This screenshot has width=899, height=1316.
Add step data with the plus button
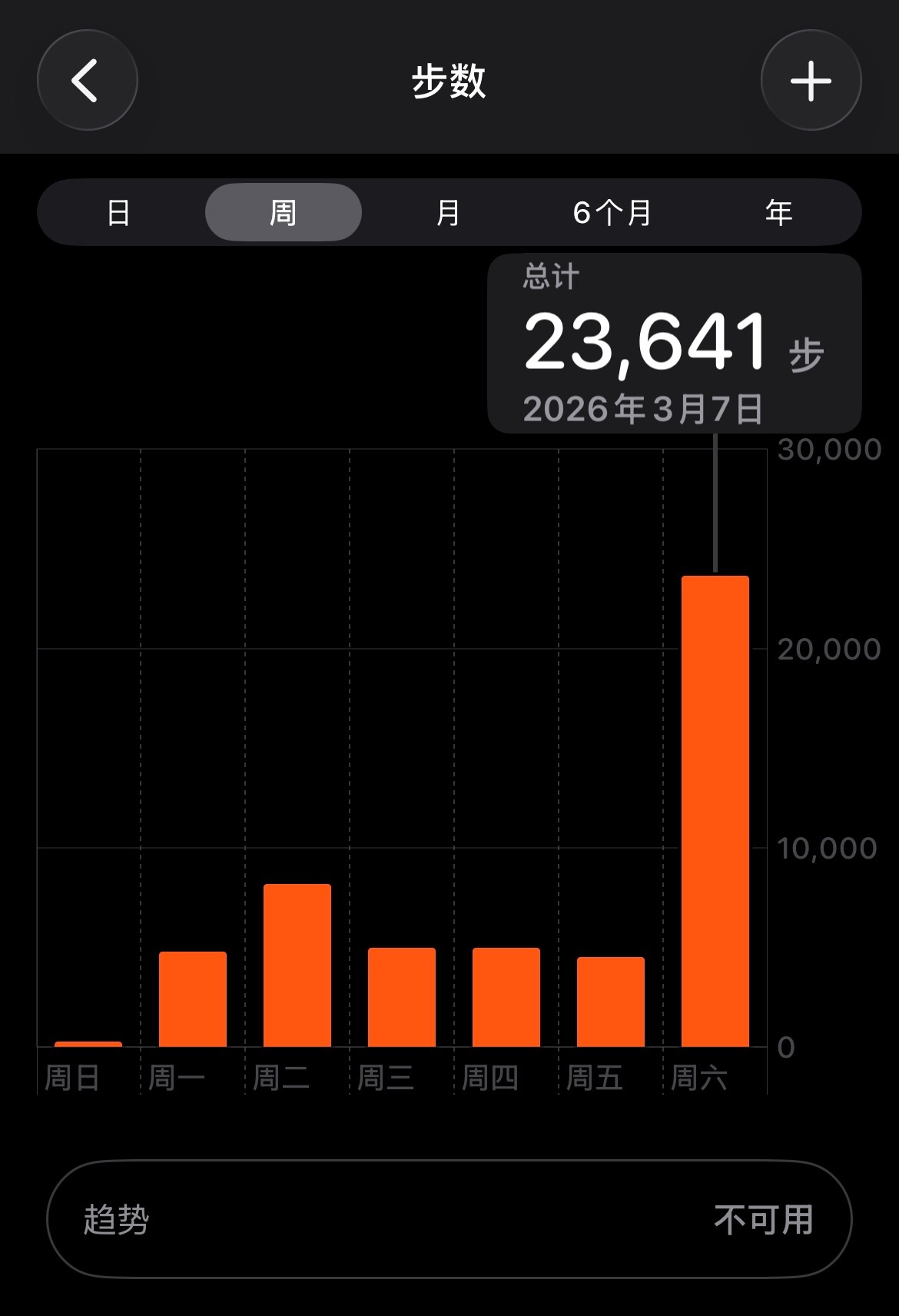point(811,80)
